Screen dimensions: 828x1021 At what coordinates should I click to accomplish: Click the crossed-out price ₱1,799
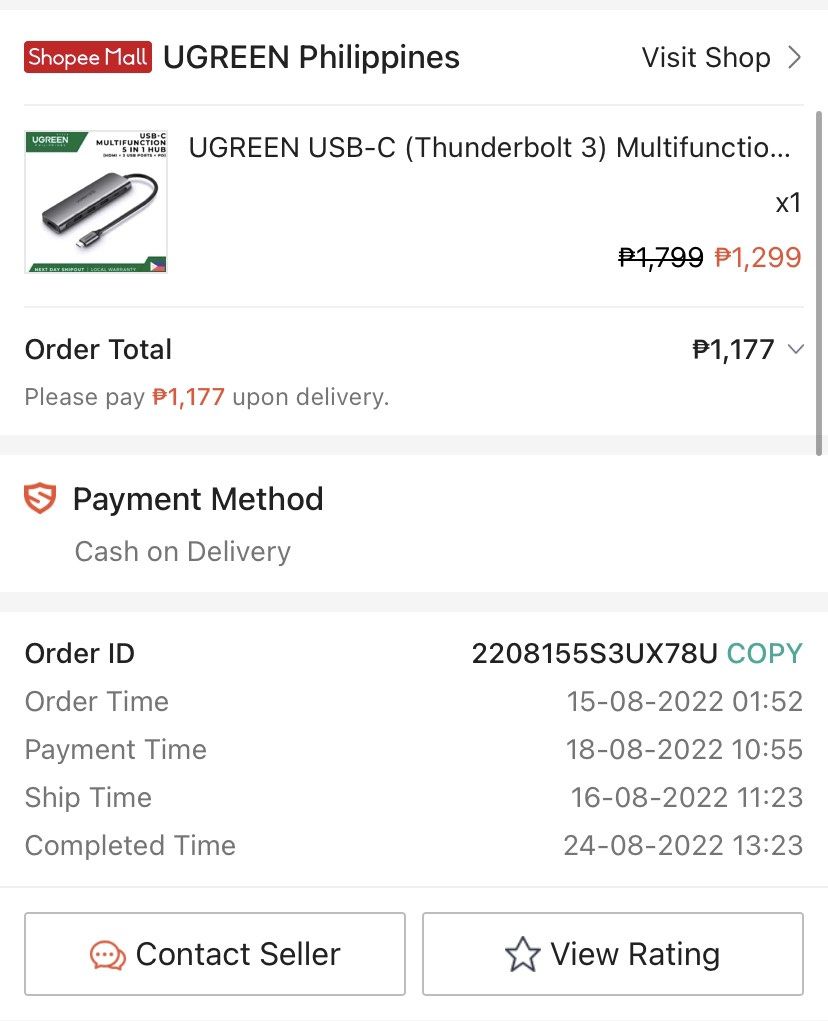pos(661,257)
